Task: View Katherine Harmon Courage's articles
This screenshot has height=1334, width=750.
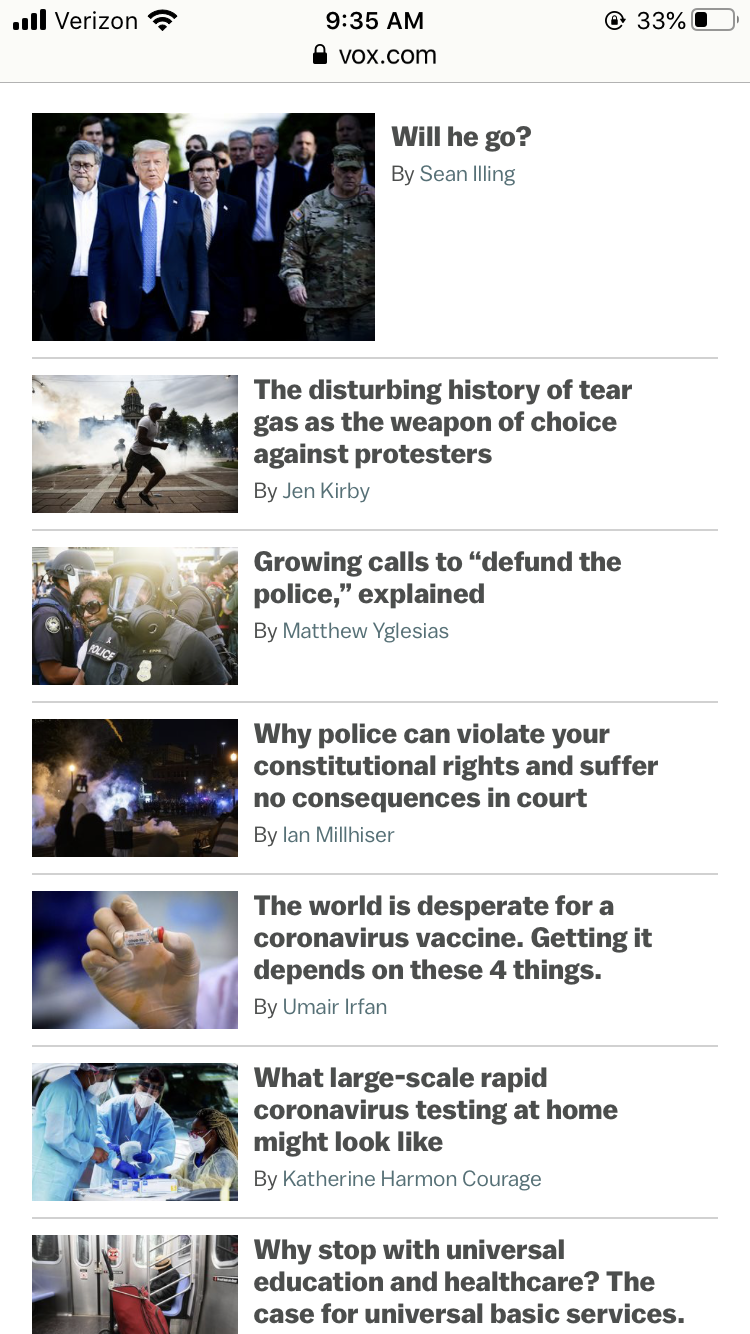Action: click(411, 1179)
